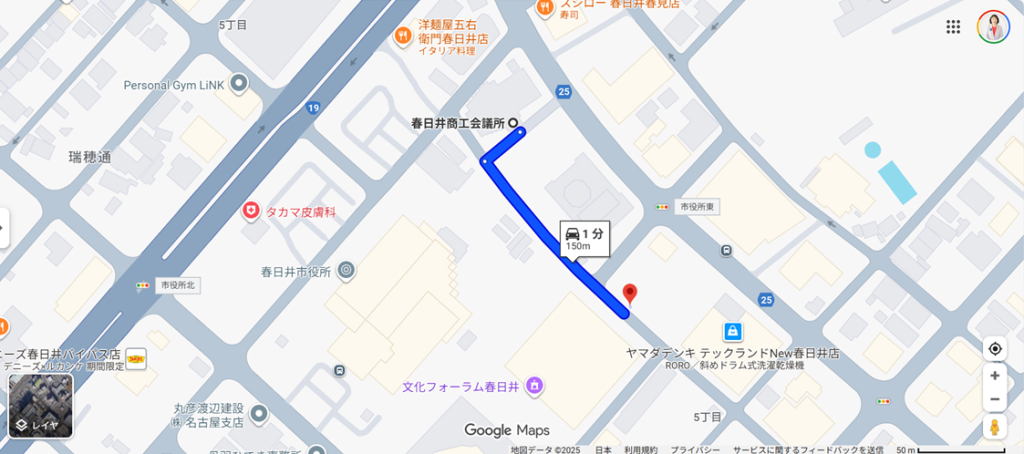Image resolution: width=1024 pixels, height=454 pixels.
Task: Zoom out with the minus button
Action: click(x=994, y=400)
